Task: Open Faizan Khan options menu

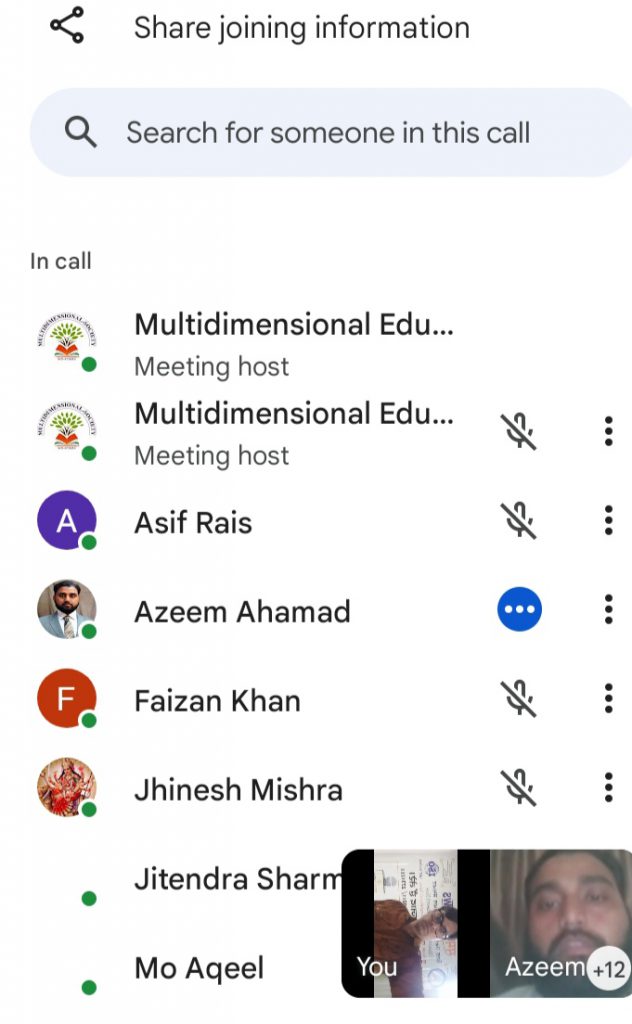Action: tap(608, 698)
